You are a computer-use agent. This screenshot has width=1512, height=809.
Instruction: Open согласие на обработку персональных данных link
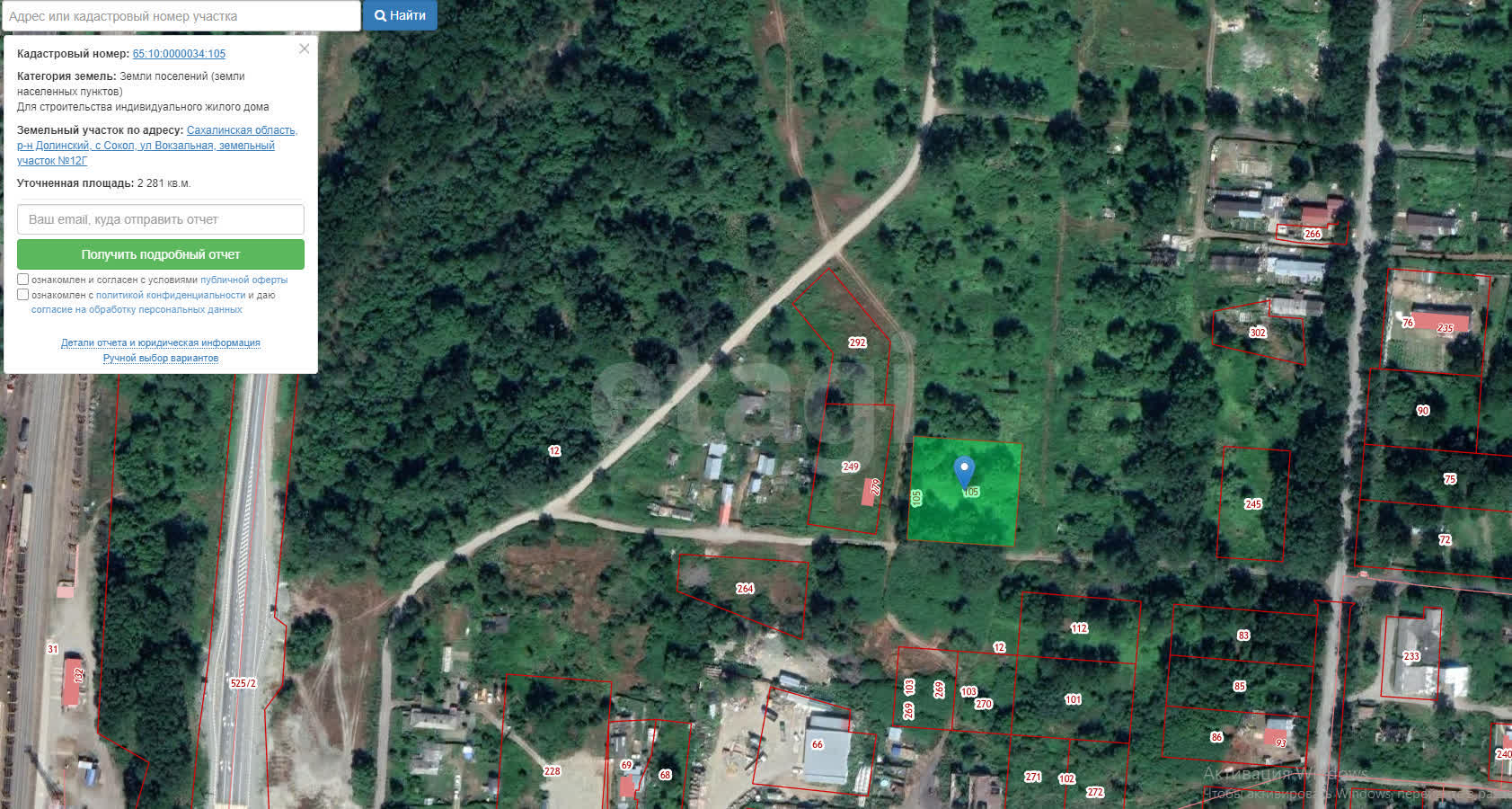point(137,309)
